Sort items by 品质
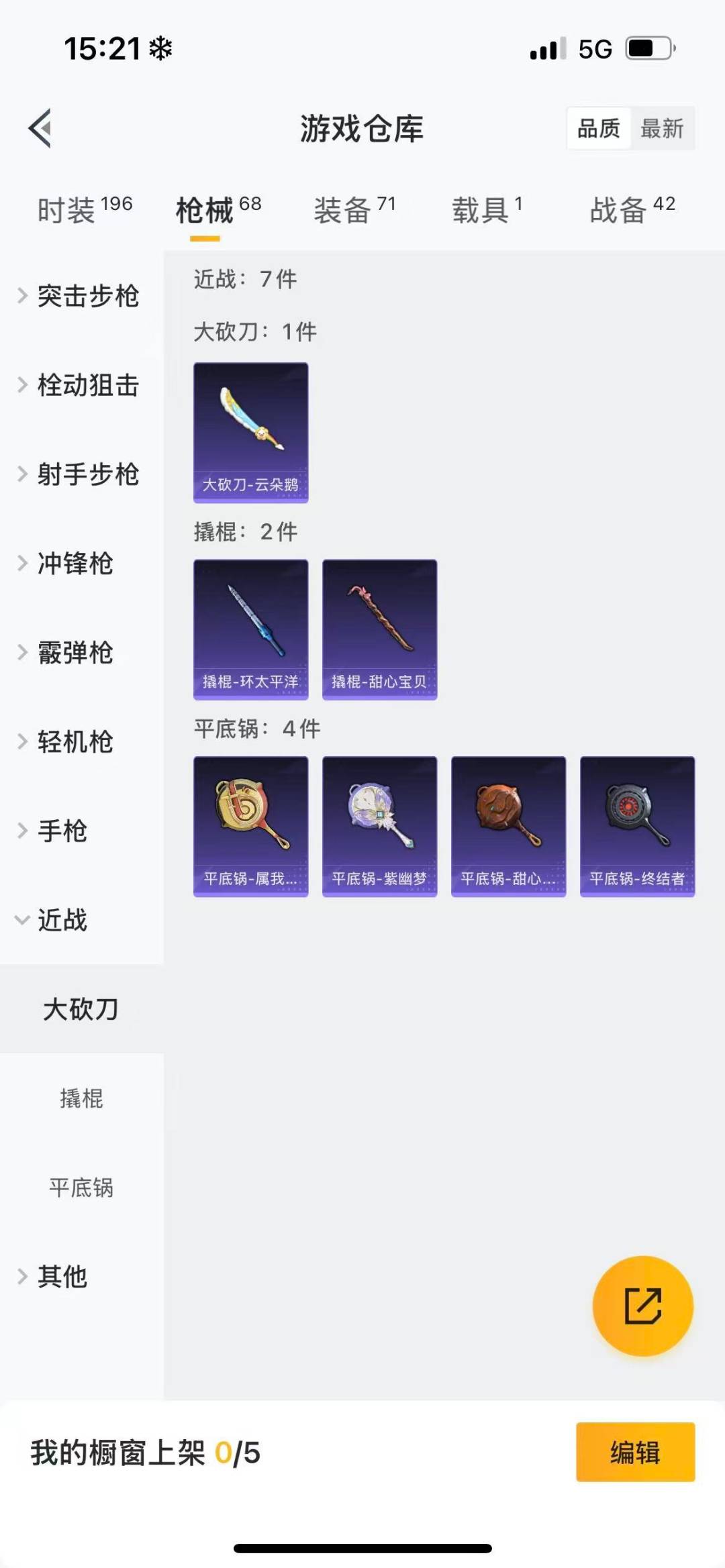Image resolution: width=725 pixels, height=1568 pixels. coord(598,128)
